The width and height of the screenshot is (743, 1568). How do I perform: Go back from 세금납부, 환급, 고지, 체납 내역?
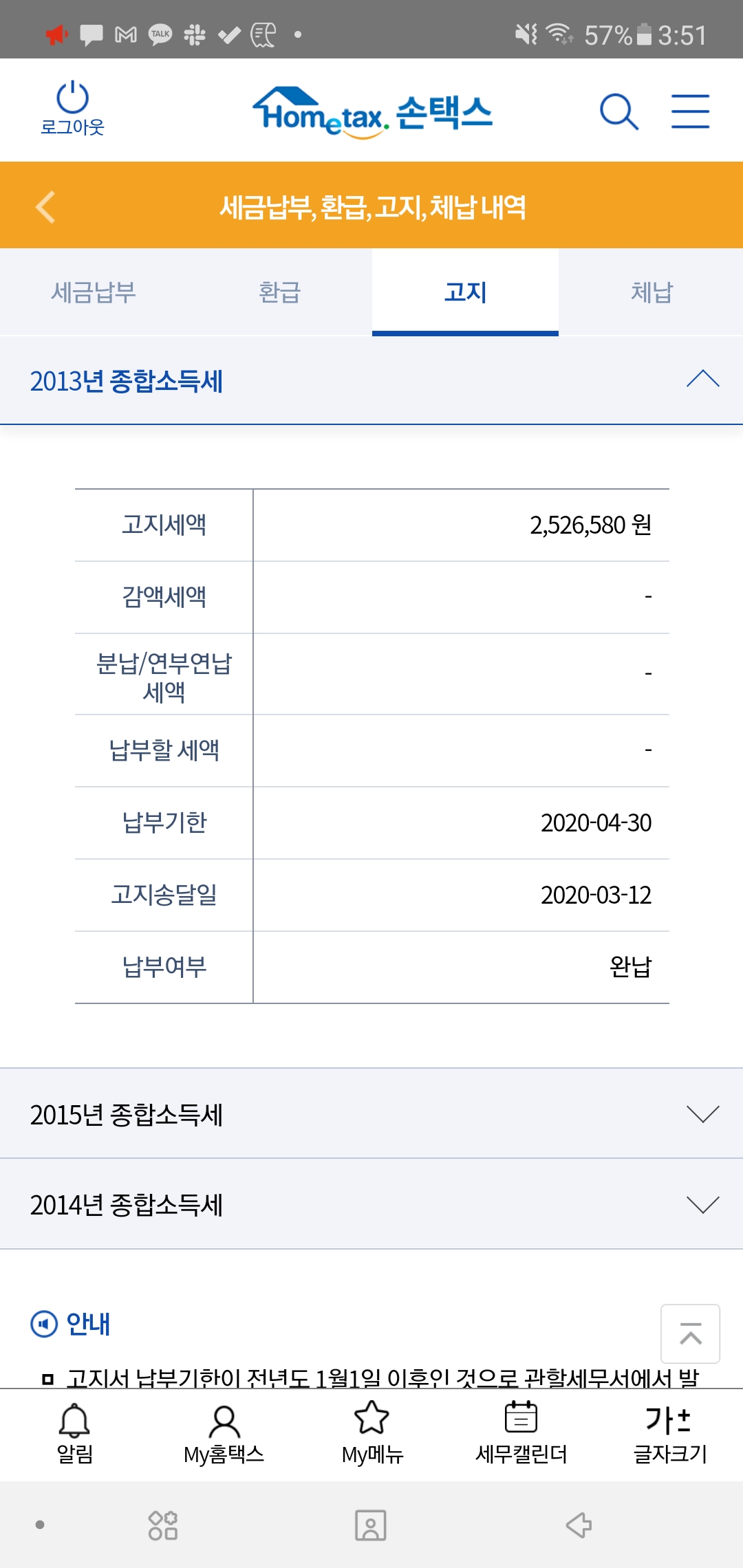pyautogui.click(x=45, y=206)
